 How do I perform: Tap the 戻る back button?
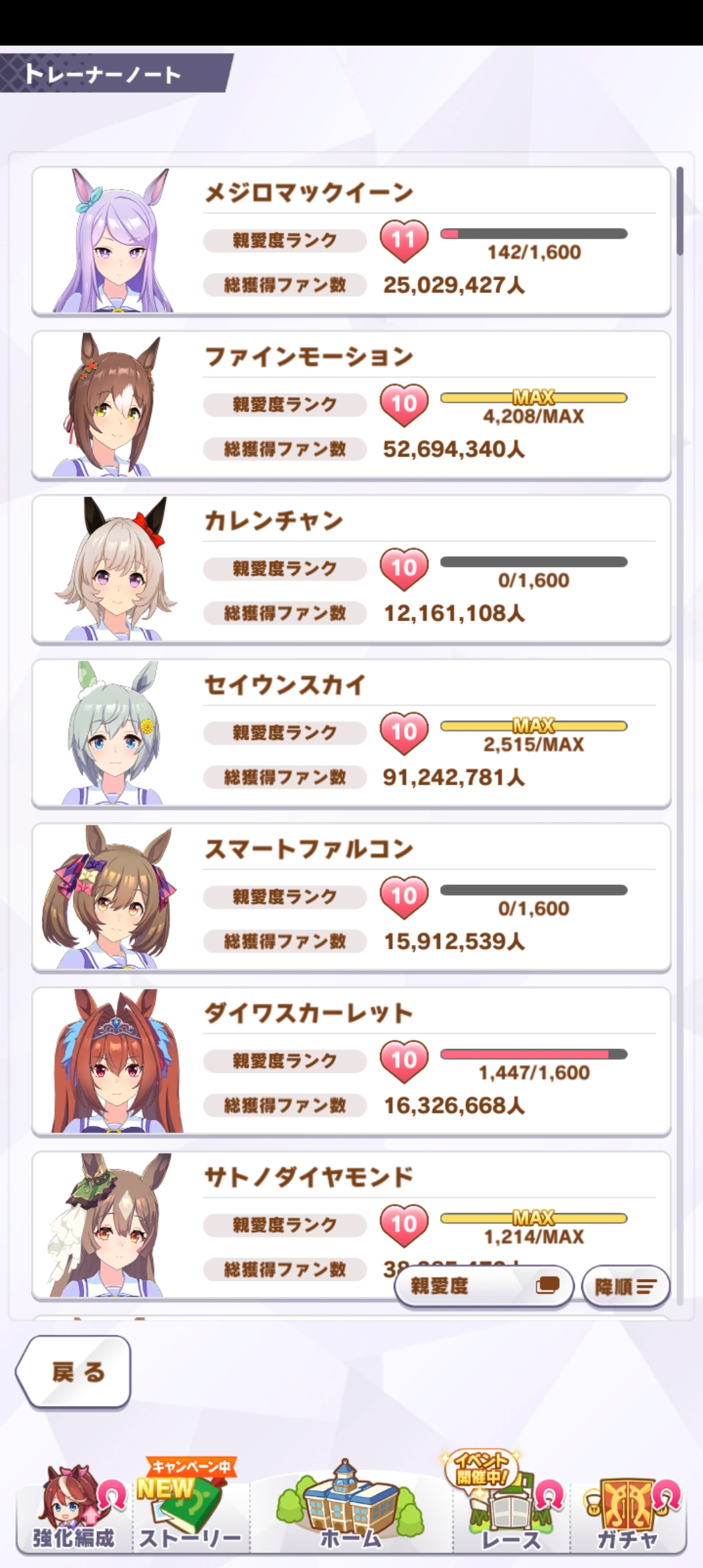point(74,1372)
